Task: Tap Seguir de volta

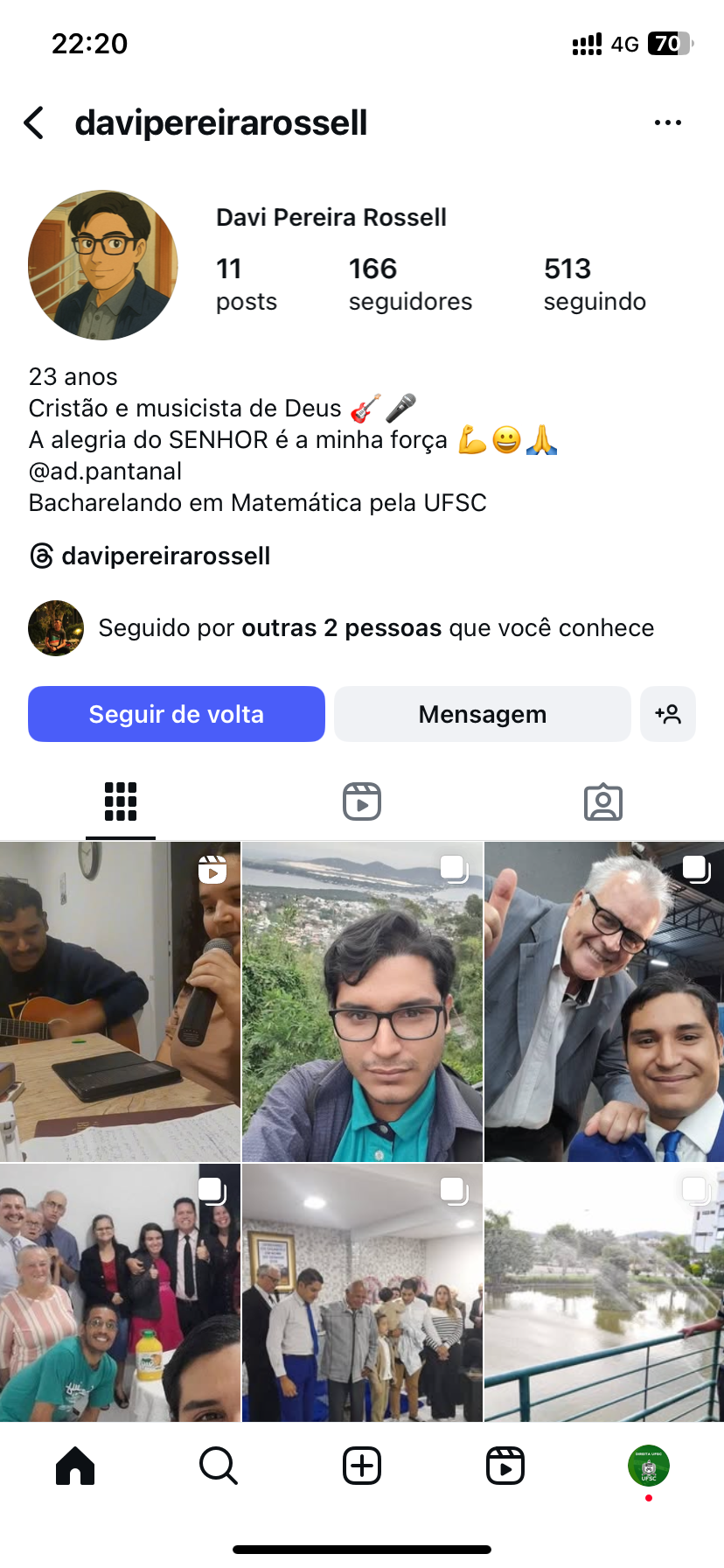Action: point(177,714)
